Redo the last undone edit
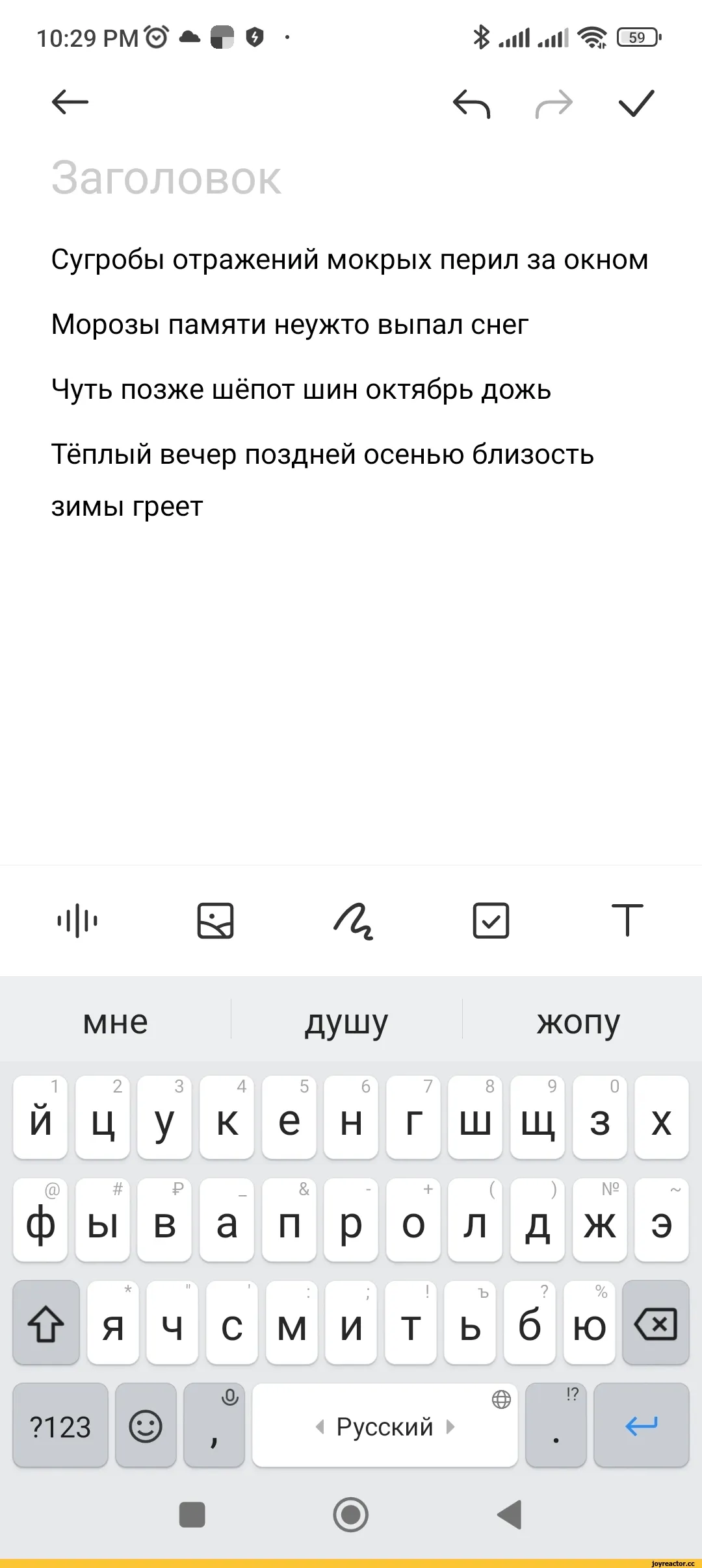Screen dimensions: 702x1568 click(x=554, y=104)
